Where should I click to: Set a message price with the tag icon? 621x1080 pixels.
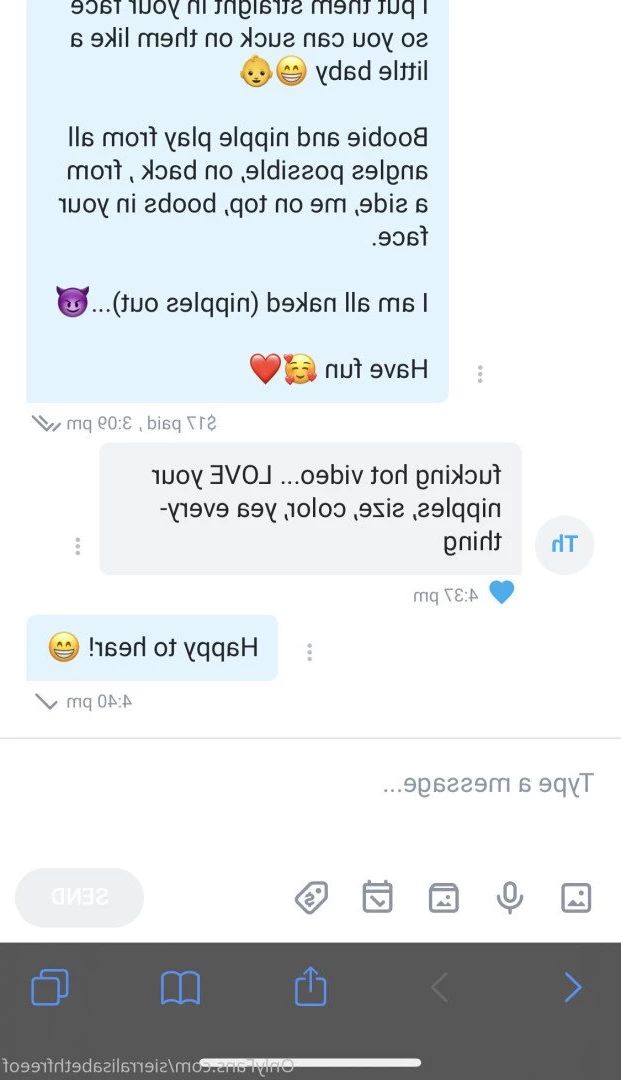pyautogui.click(x=312, y=897)
